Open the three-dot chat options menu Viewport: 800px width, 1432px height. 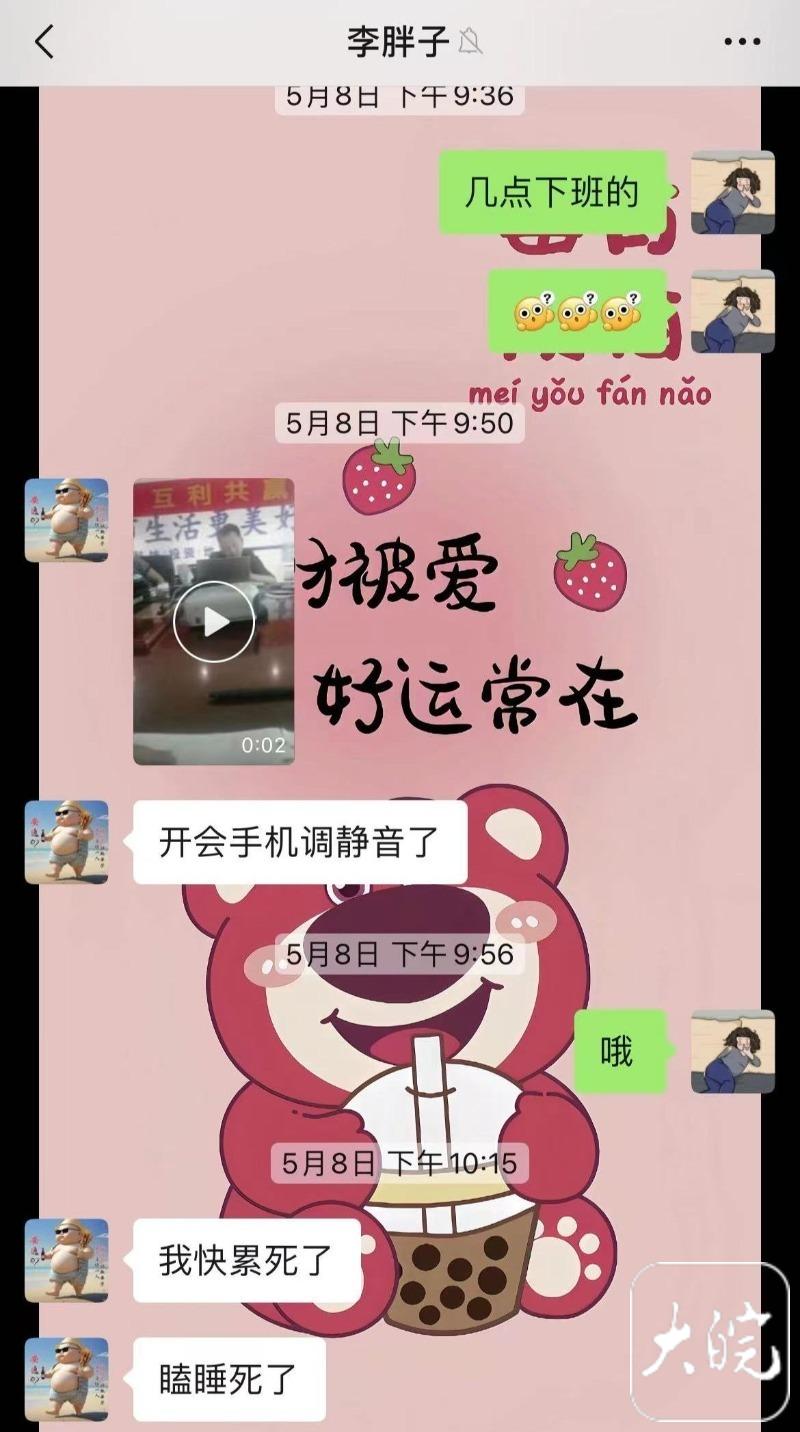742,42
